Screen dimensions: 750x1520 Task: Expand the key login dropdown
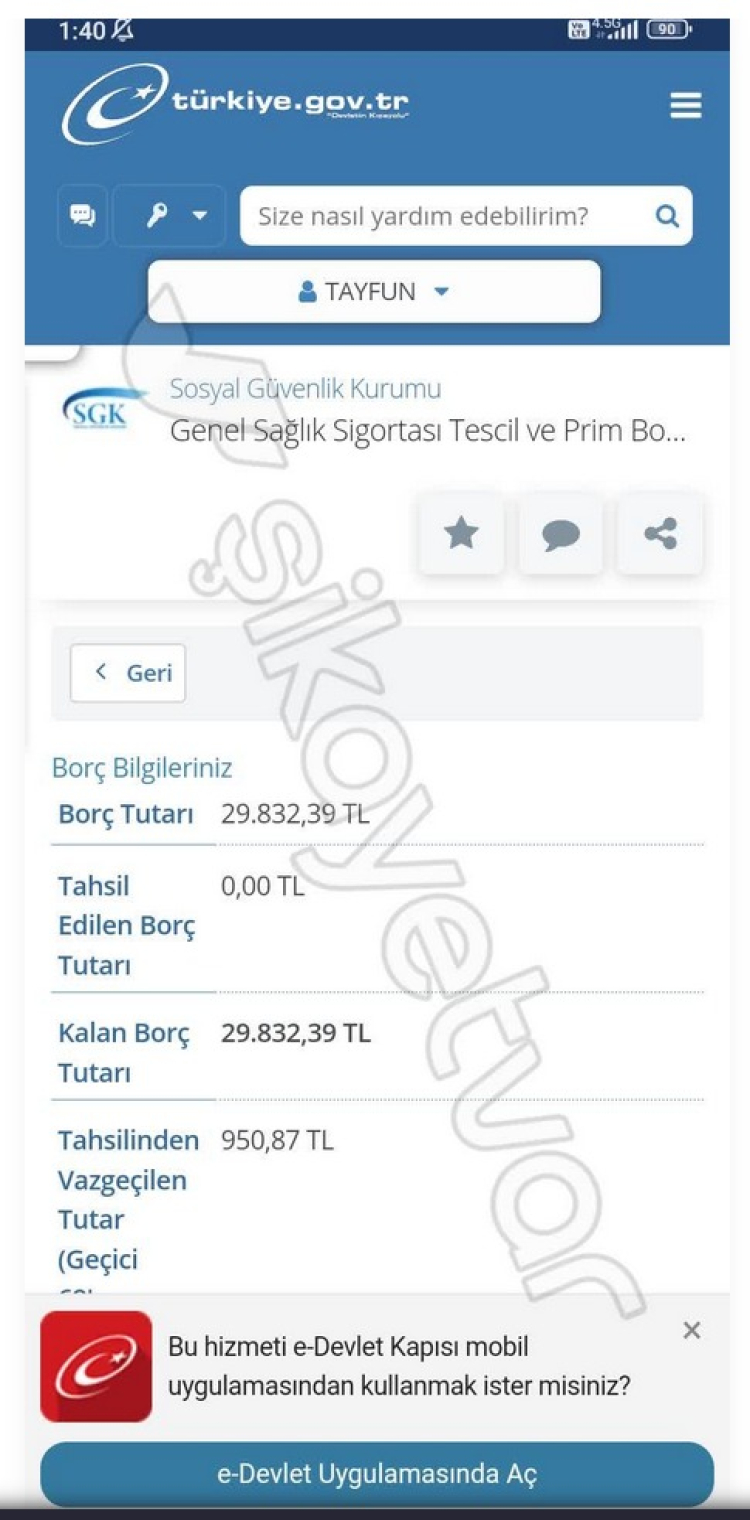pos(170,216)
